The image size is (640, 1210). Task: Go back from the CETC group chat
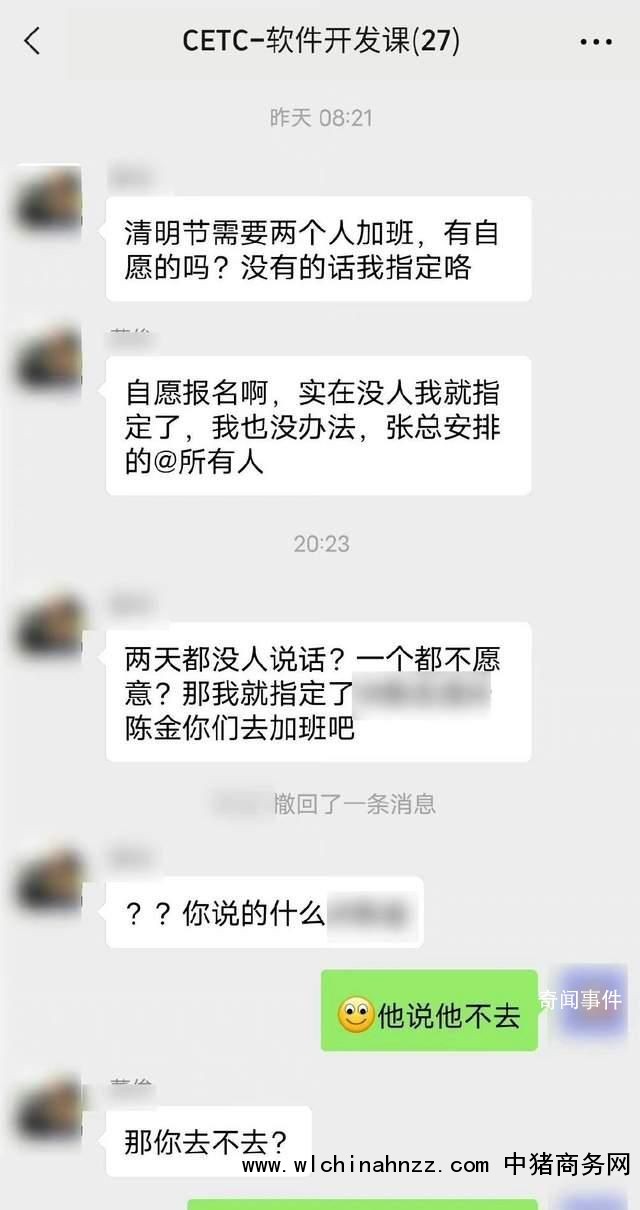(33, 41)
